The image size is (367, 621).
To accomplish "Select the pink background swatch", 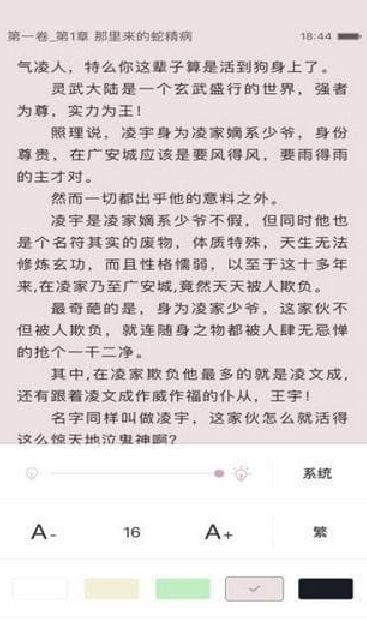I will [x=254, y=589].
